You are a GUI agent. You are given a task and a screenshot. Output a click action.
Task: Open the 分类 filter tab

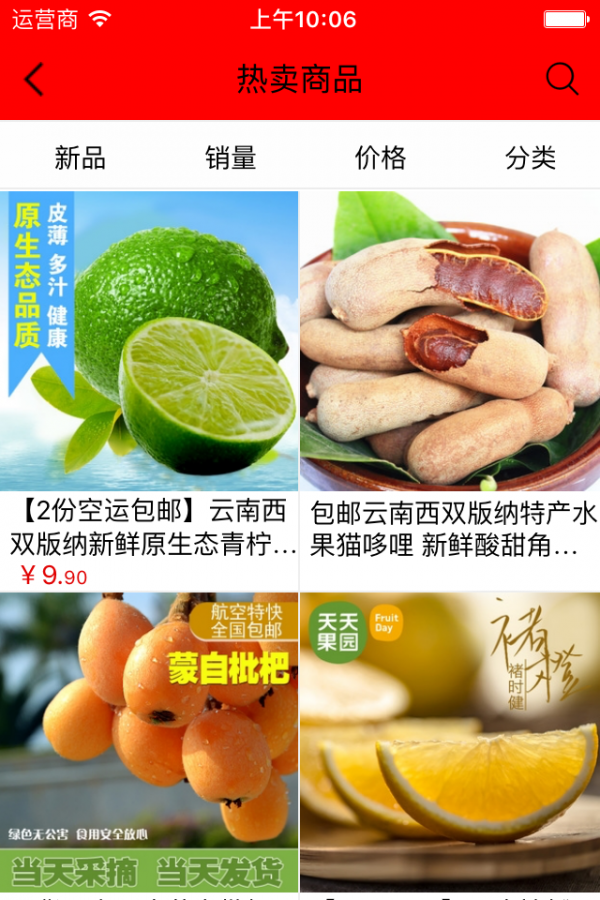click(530, 158)
